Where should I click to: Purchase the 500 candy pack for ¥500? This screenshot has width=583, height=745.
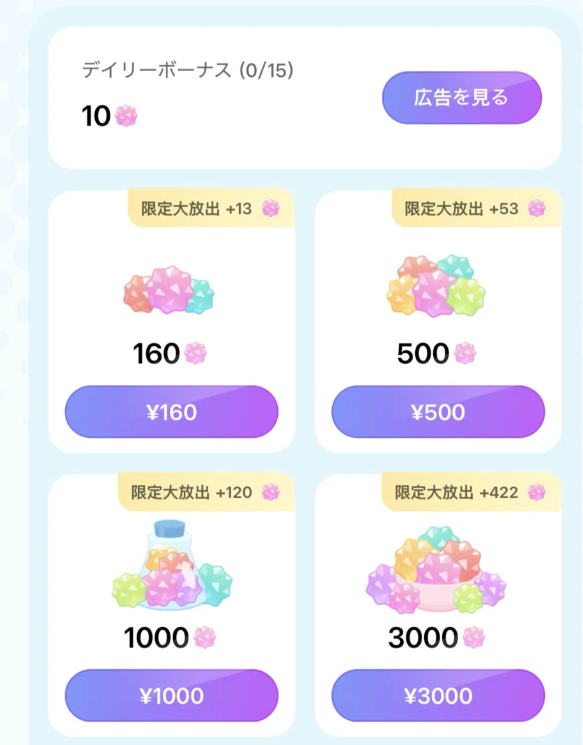tap(438, 412)
